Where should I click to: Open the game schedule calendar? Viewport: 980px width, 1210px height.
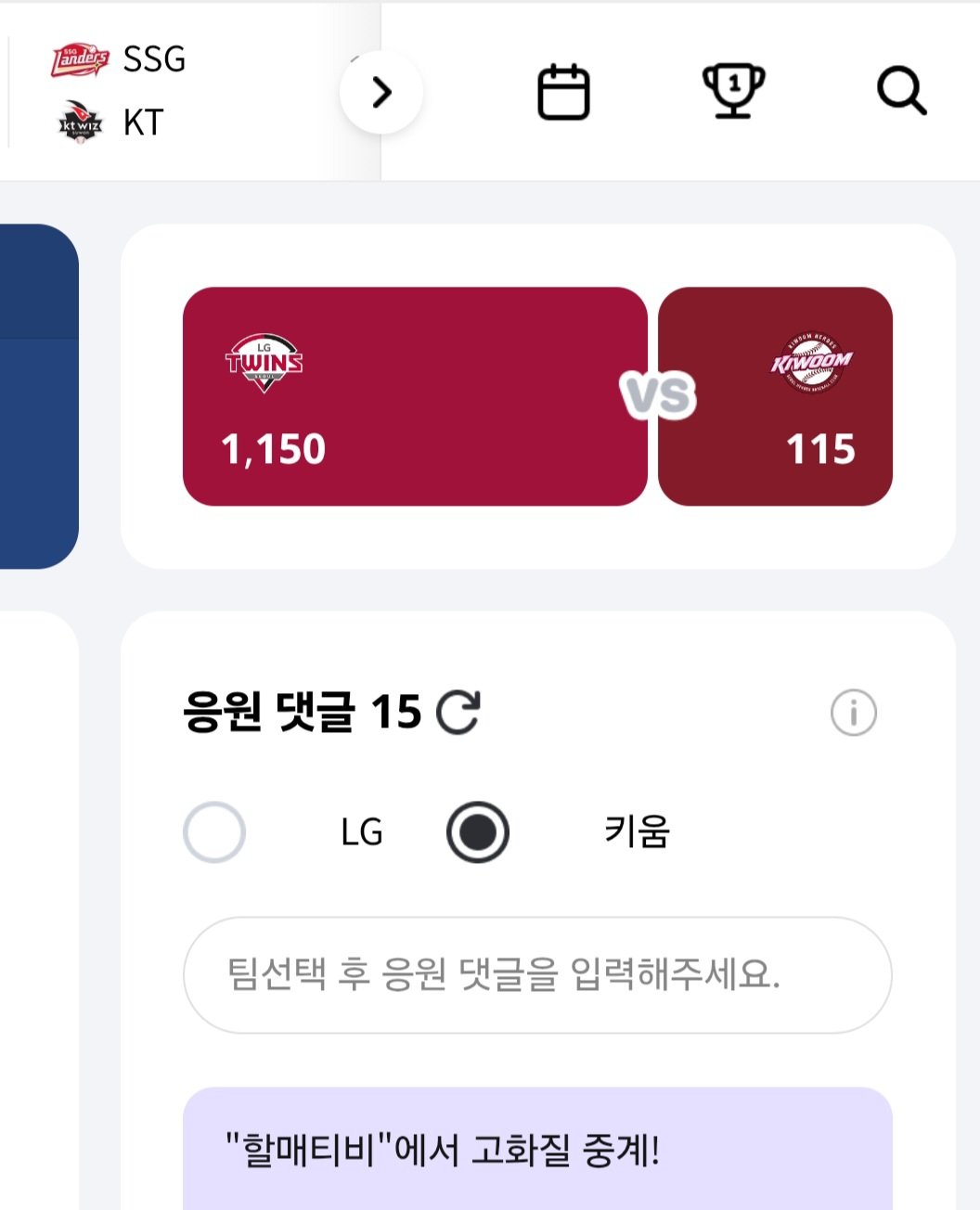tap(563, 92)
